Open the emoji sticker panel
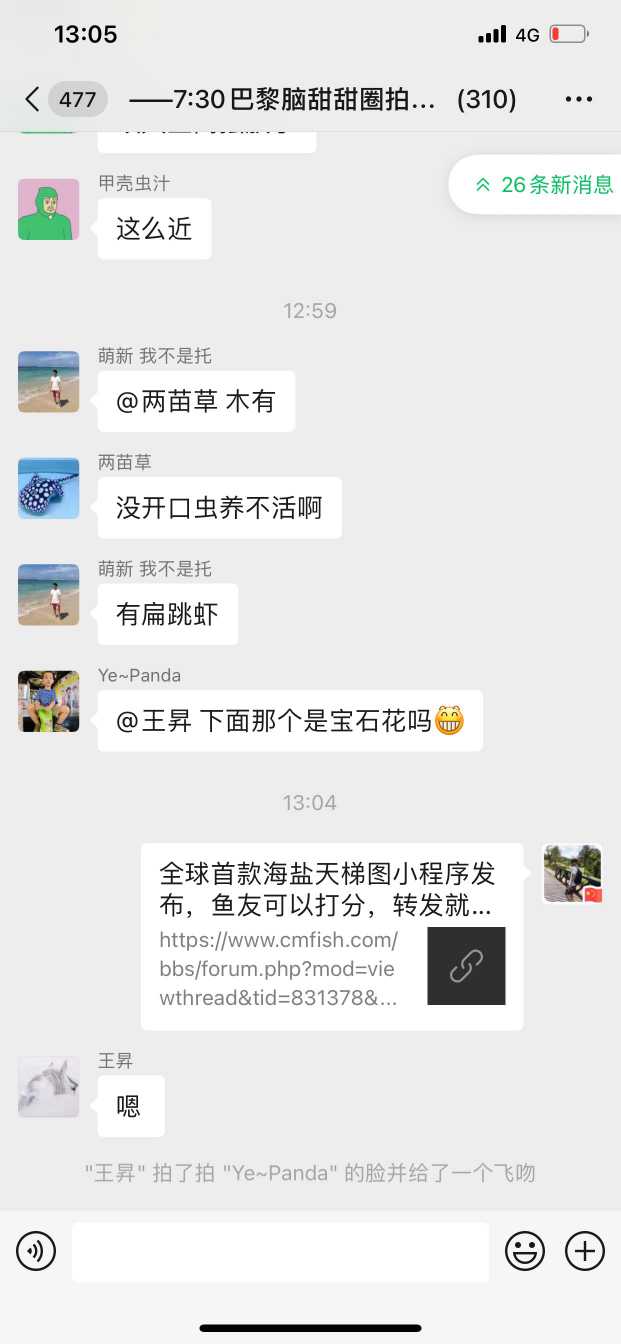Image resolution: width=621 pixels, height=1344 pixels. click(525, 1251)
